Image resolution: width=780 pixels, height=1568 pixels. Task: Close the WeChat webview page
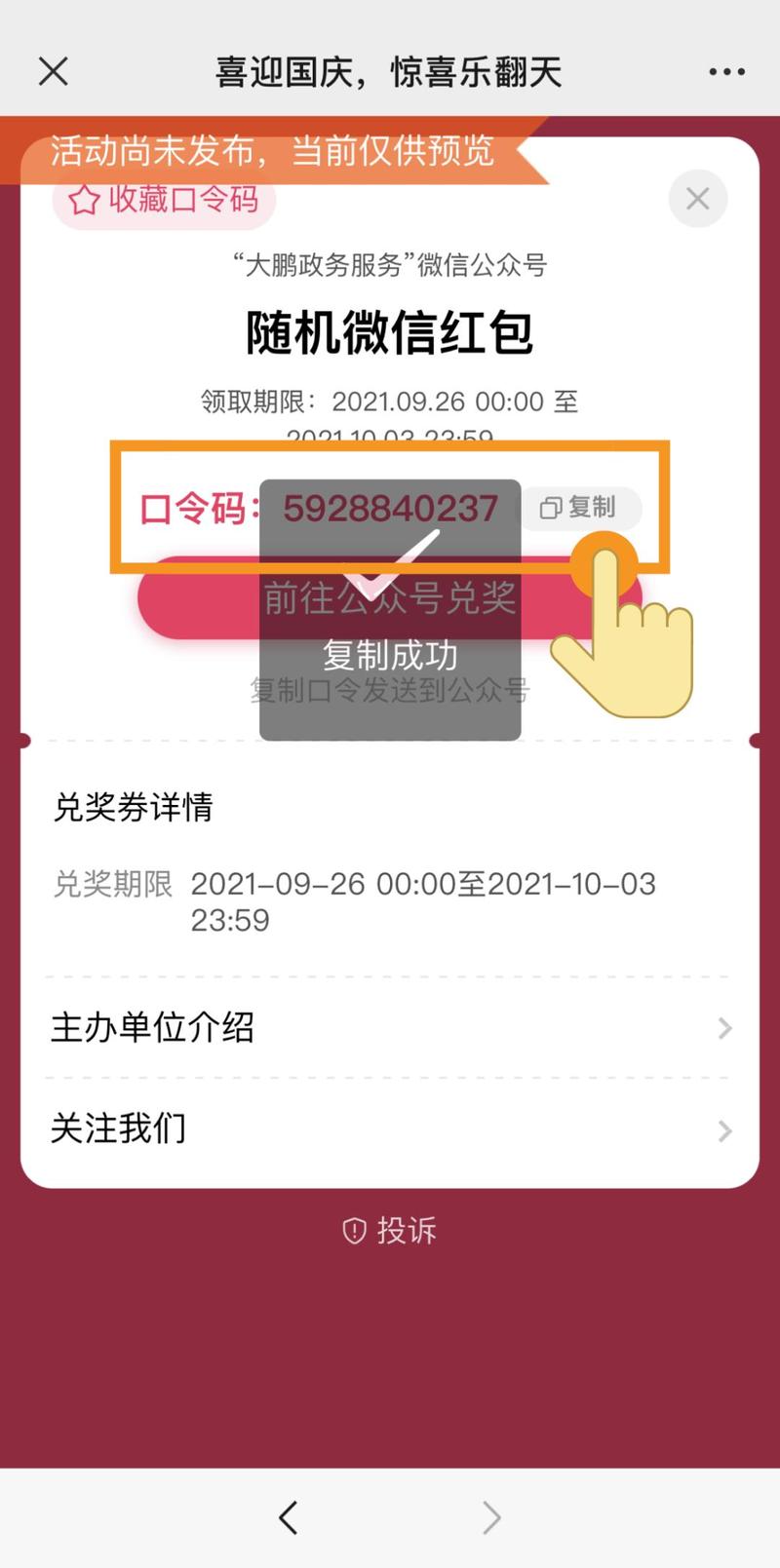[x=54, y=71]
